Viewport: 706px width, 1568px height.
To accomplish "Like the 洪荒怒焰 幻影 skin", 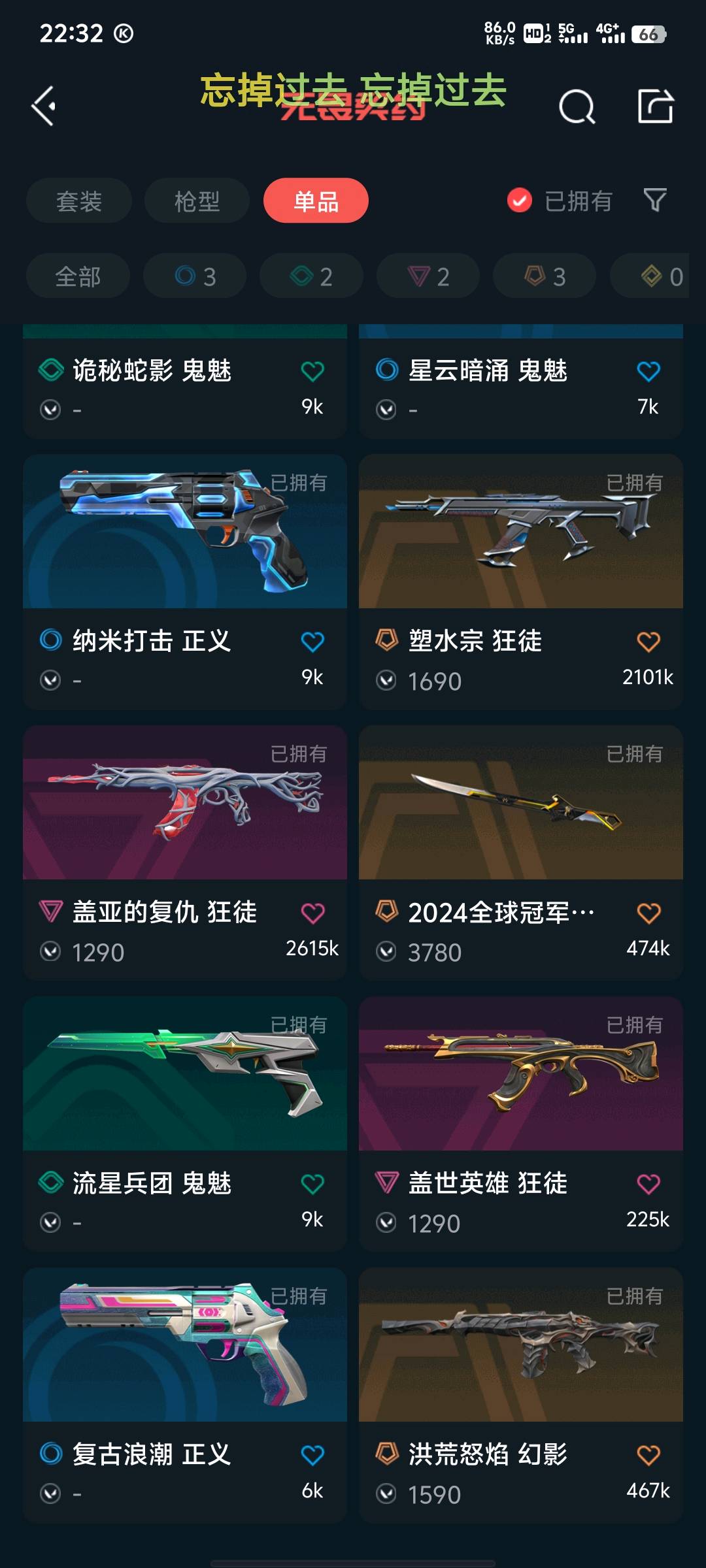I will (648, 1455).
